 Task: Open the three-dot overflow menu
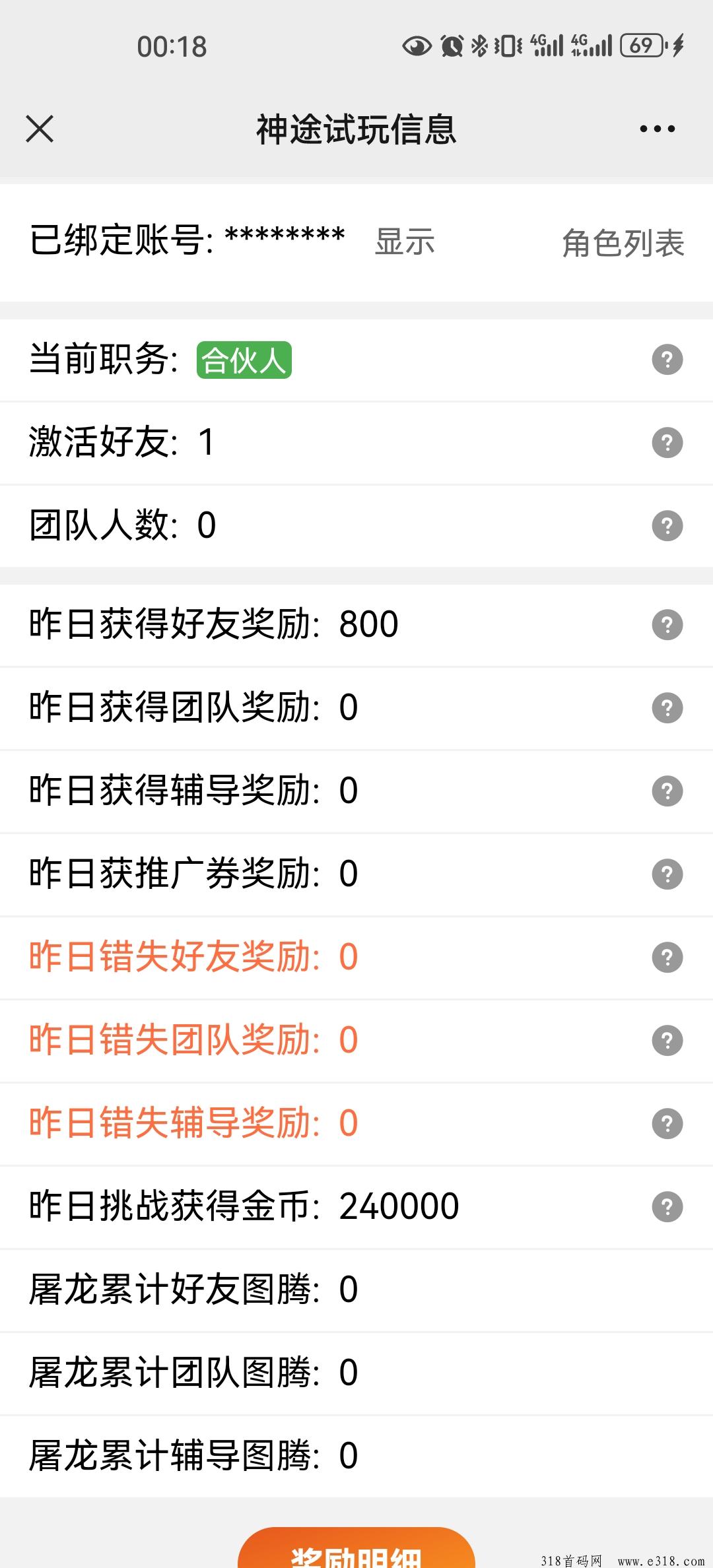658,129
